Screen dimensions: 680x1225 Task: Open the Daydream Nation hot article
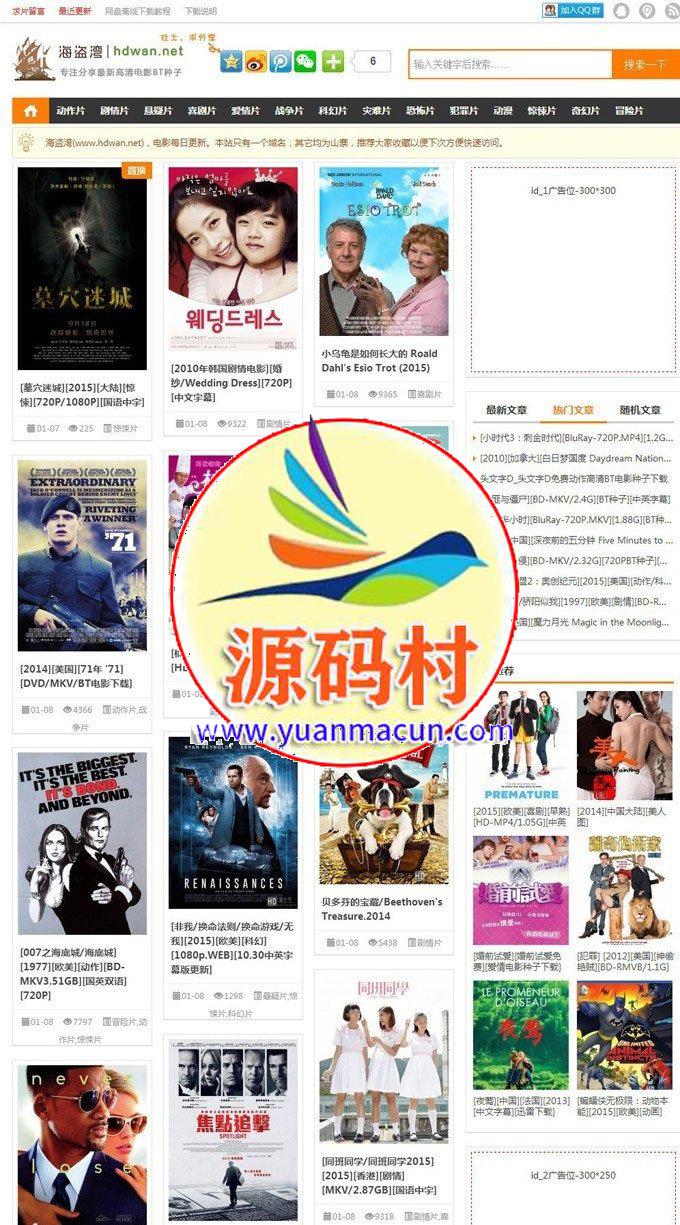tap(573, 458)
